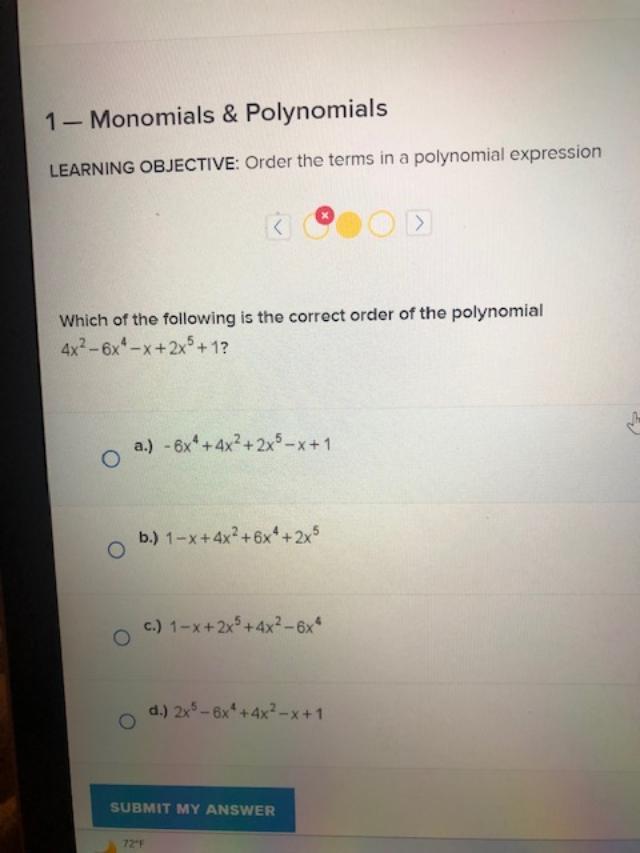This screenshot has height=853, width=640.
Task: Choose answer b.) 1−x+4x²+6x⁴+2x⁵
Action: pyautogui.click(x=117, y=549)
